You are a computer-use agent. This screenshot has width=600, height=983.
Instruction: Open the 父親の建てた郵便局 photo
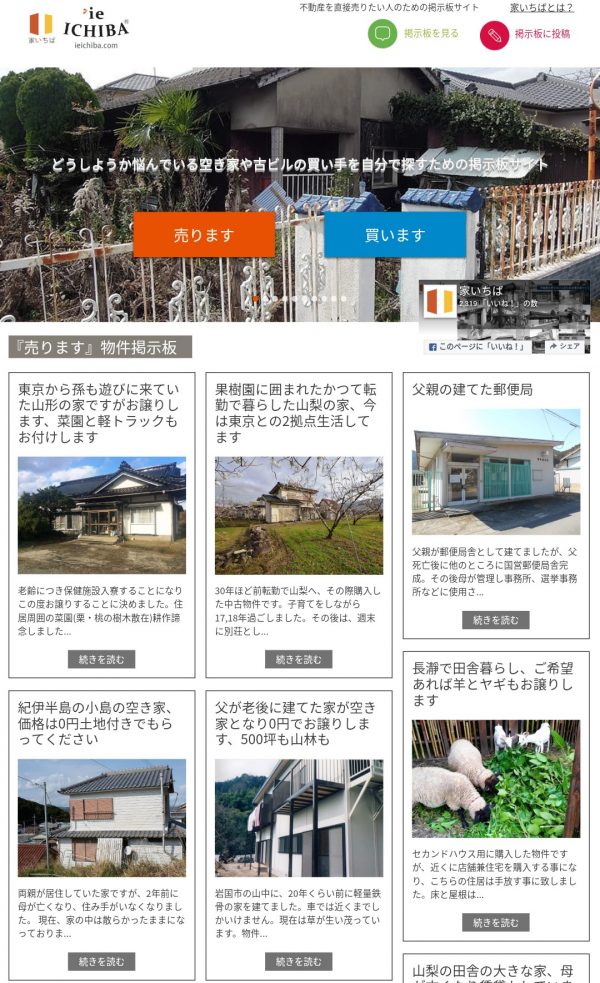pos(496,471)
